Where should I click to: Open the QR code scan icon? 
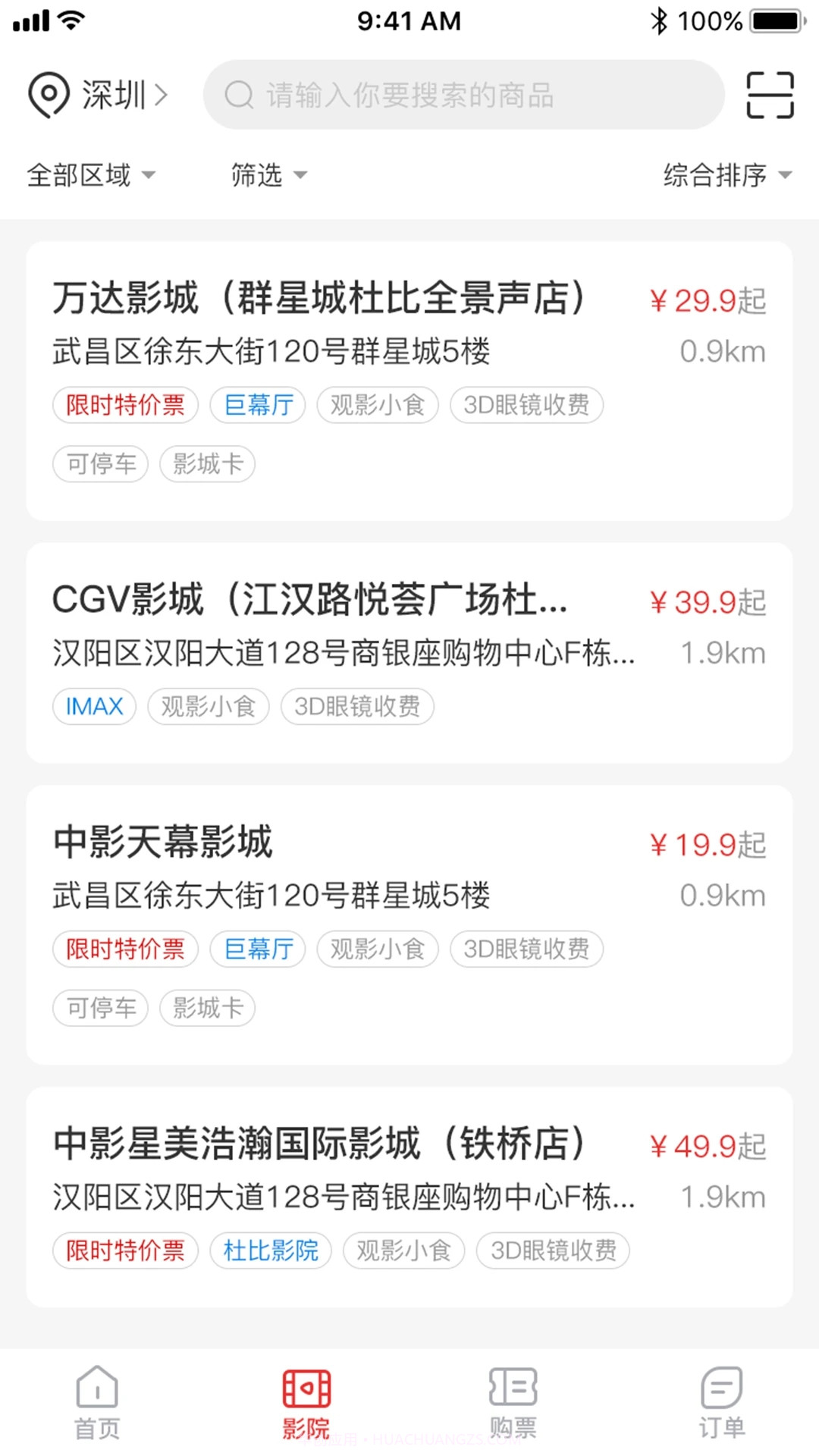coord(769,96)
